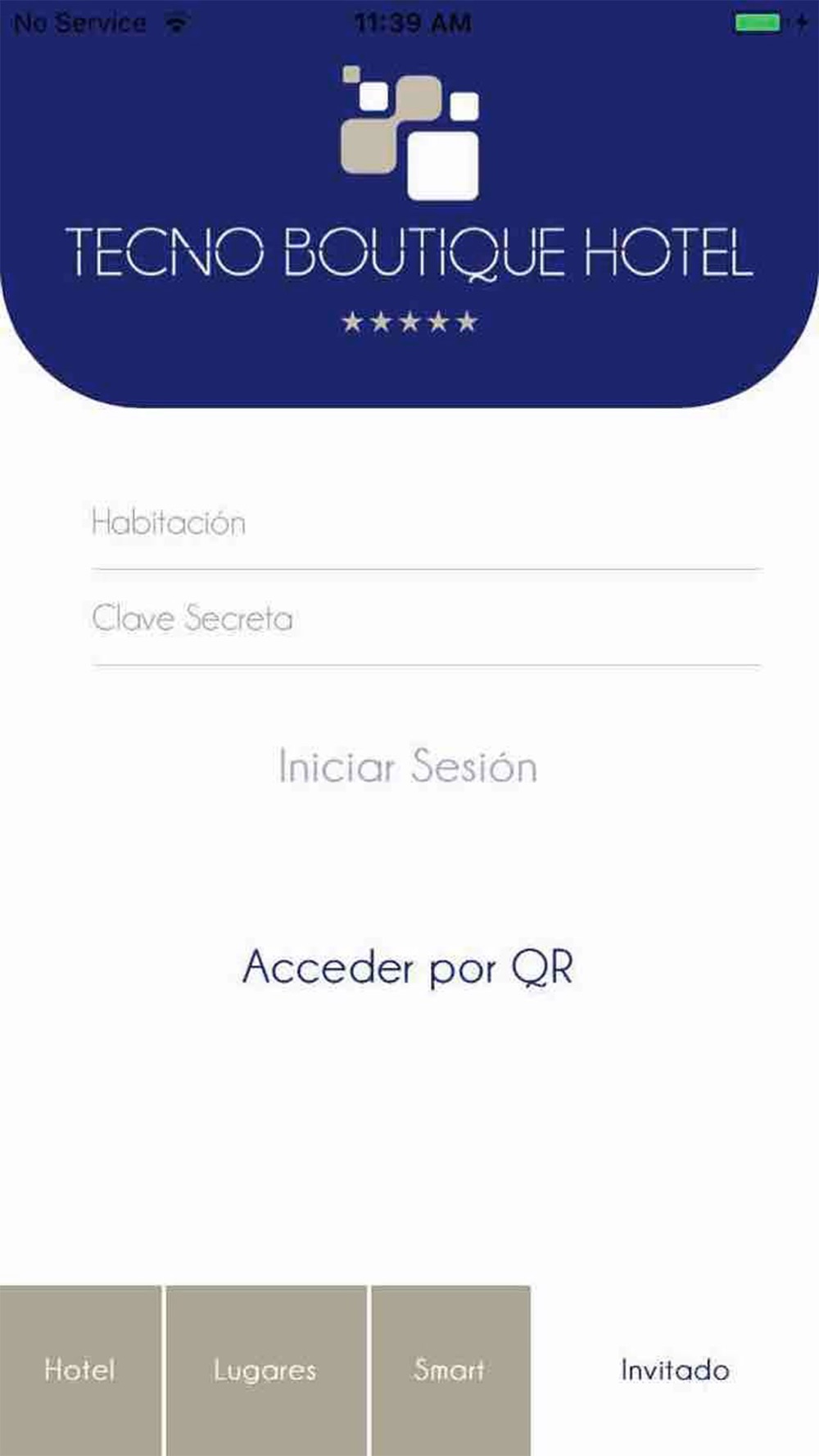Tap the Iniciar Sesión button
This screenshot has height=1456, width=819.
point(408,766)
